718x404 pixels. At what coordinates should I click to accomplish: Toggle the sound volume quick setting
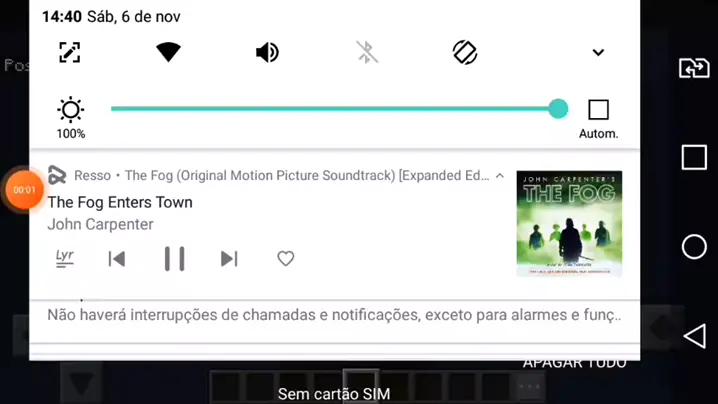pyautogui.click(x=267, y=53)
